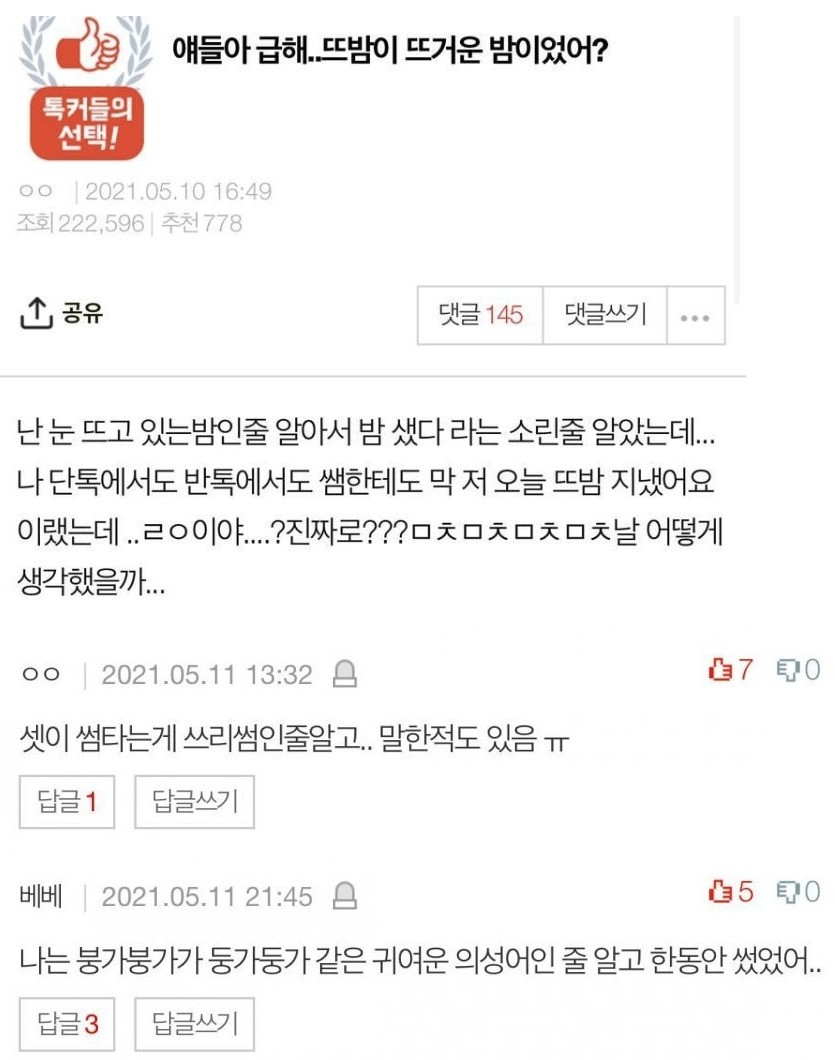
Task: Report 베베's comment via siren icon
Action: click(x=343, y=896)
